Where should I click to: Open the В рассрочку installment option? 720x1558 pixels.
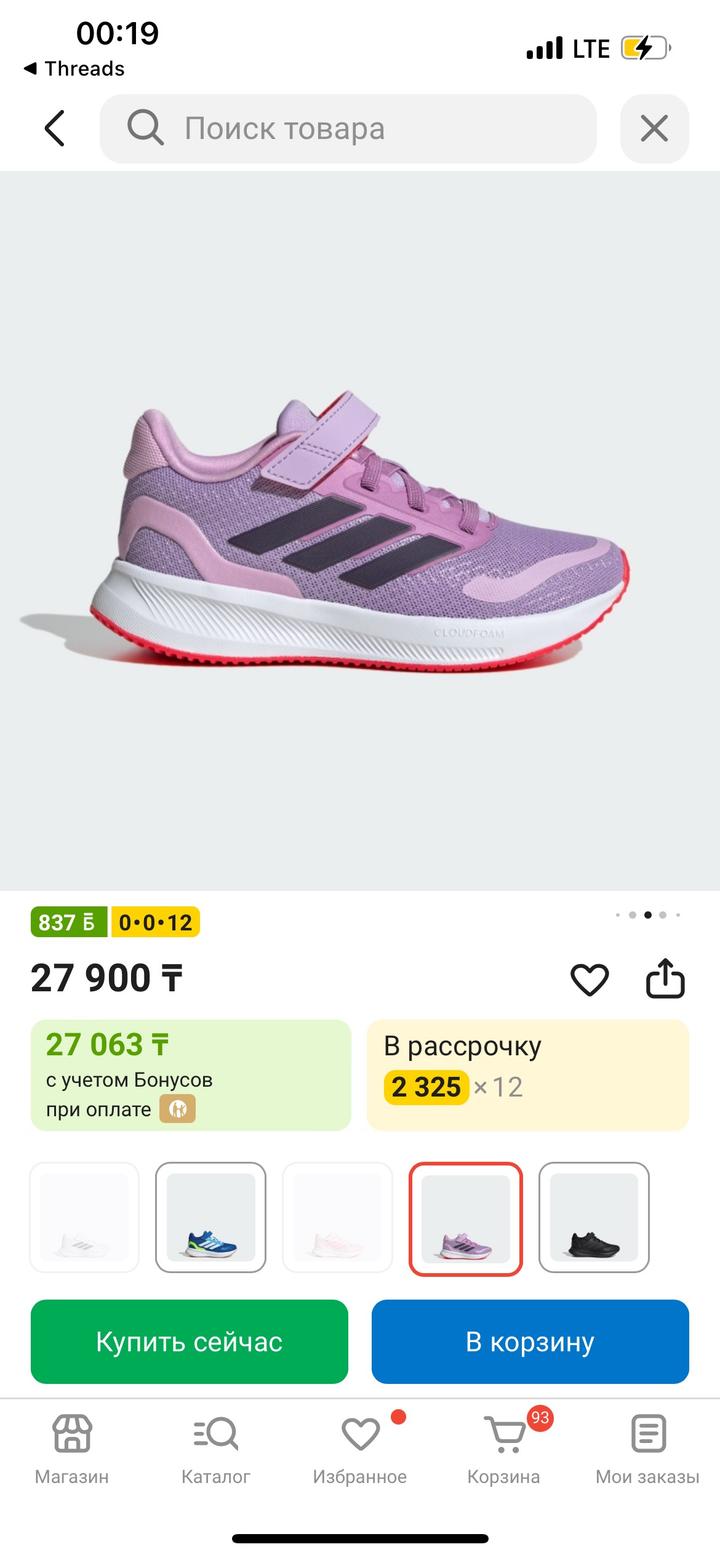527,1074
